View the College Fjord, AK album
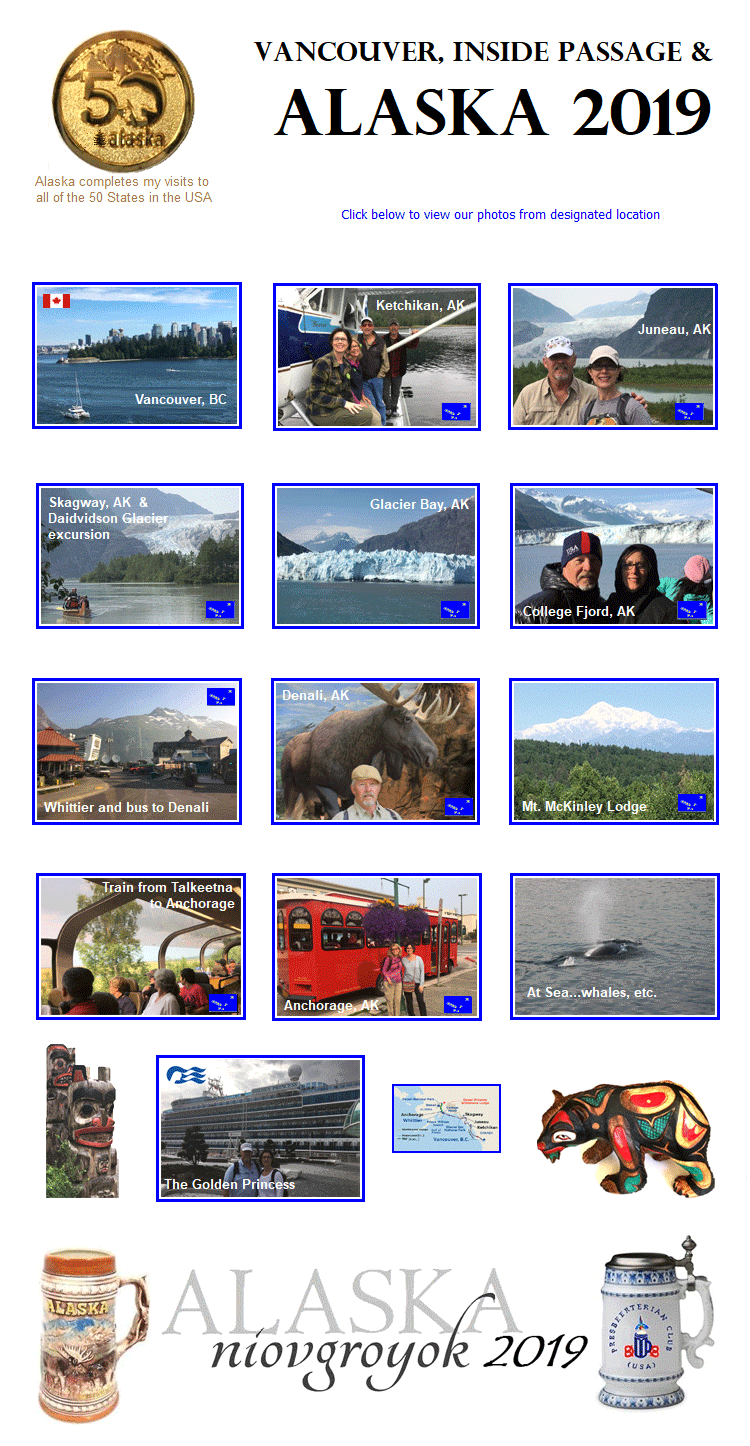 (x=614, y=556)
